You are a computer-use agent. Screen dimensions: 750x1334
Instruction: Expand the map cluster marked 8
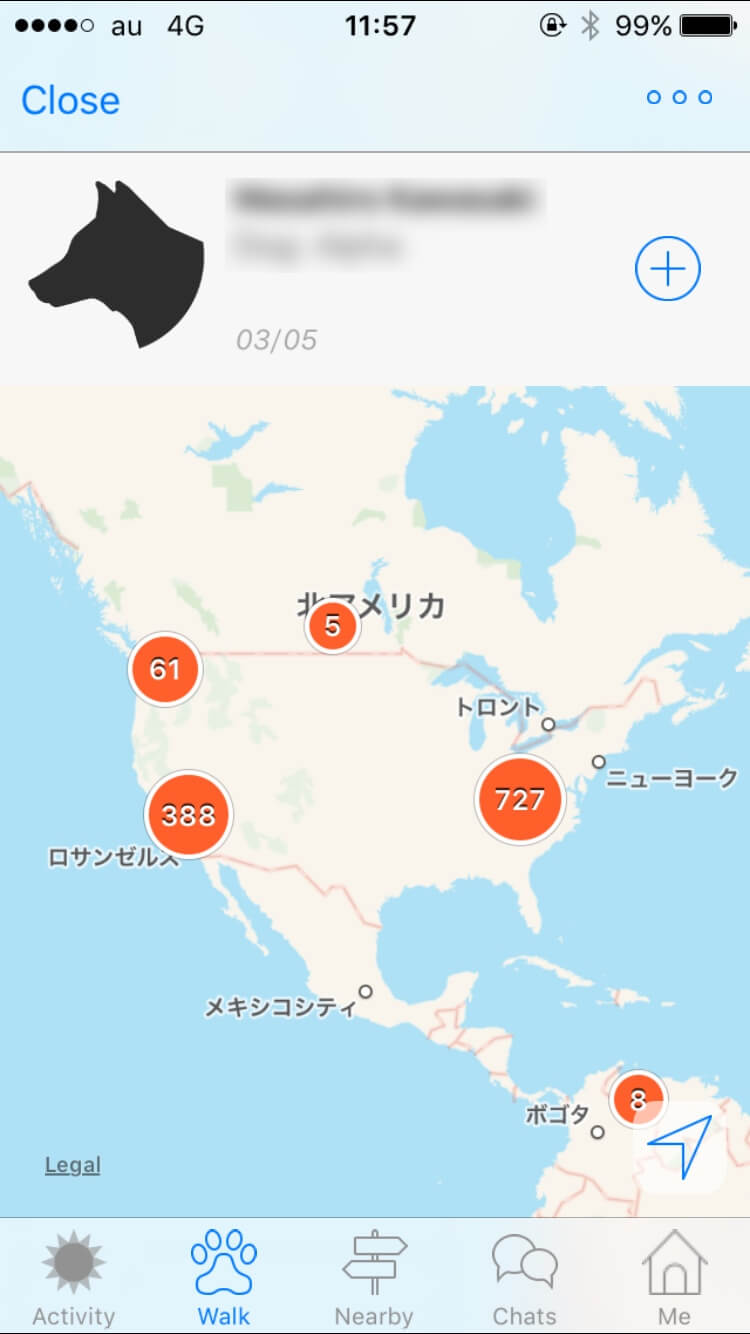click(638, 1097)
